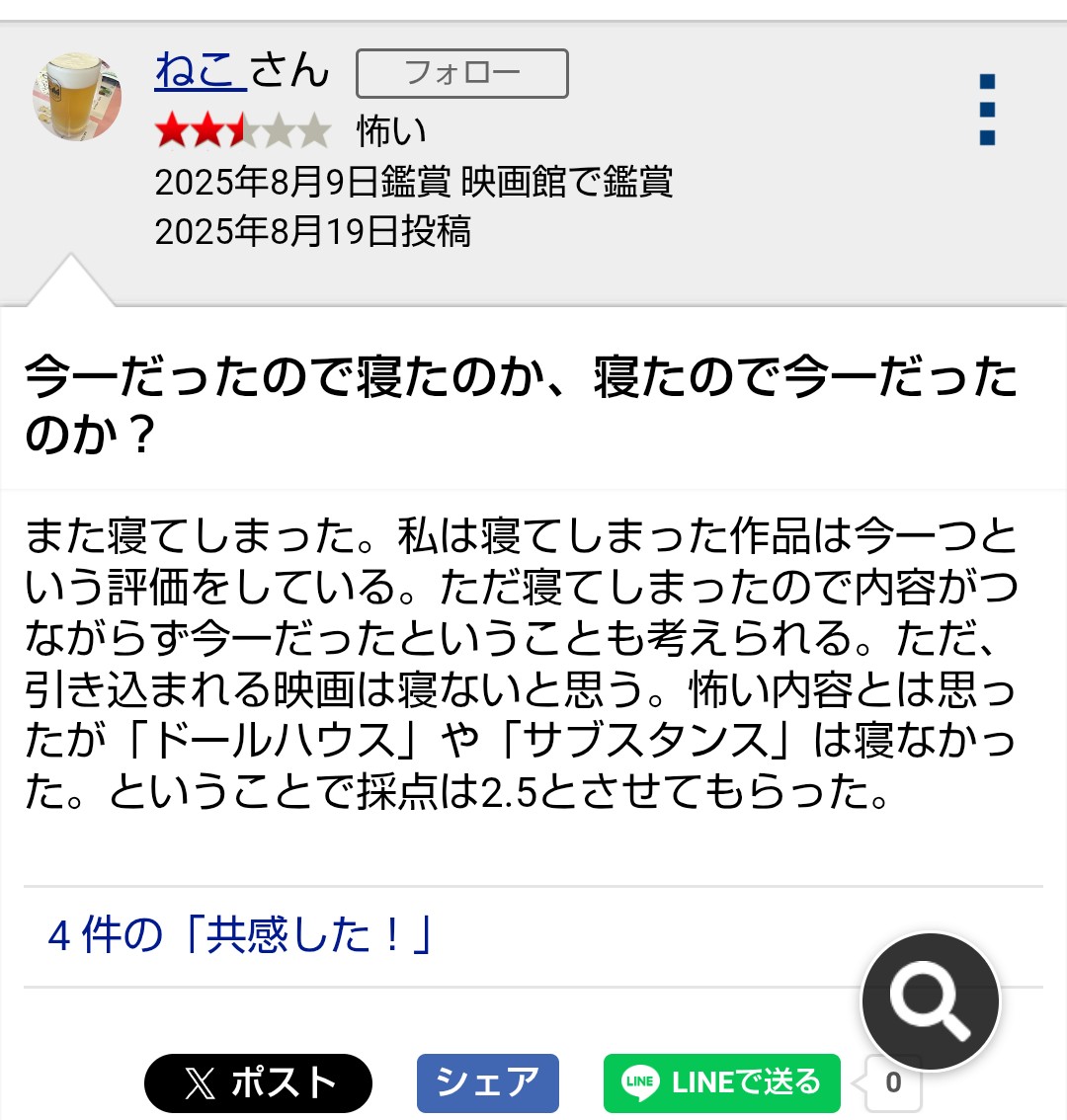Share on Facebook with シェア button
This screenshot has width=1067, height=1120.
[x=487, y=1082]
